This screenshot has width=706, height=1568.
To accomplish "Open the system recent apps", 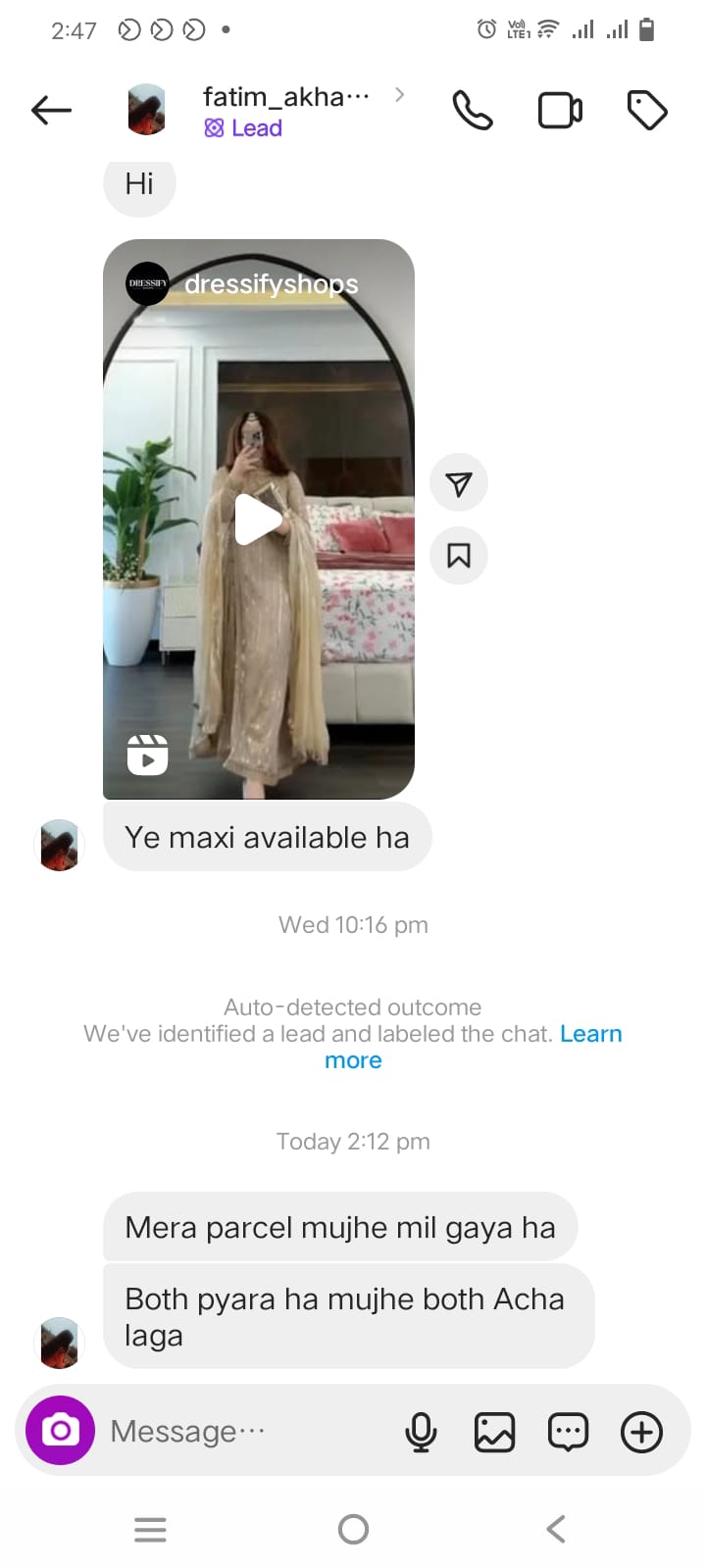I will click(x=150, y=1529).
